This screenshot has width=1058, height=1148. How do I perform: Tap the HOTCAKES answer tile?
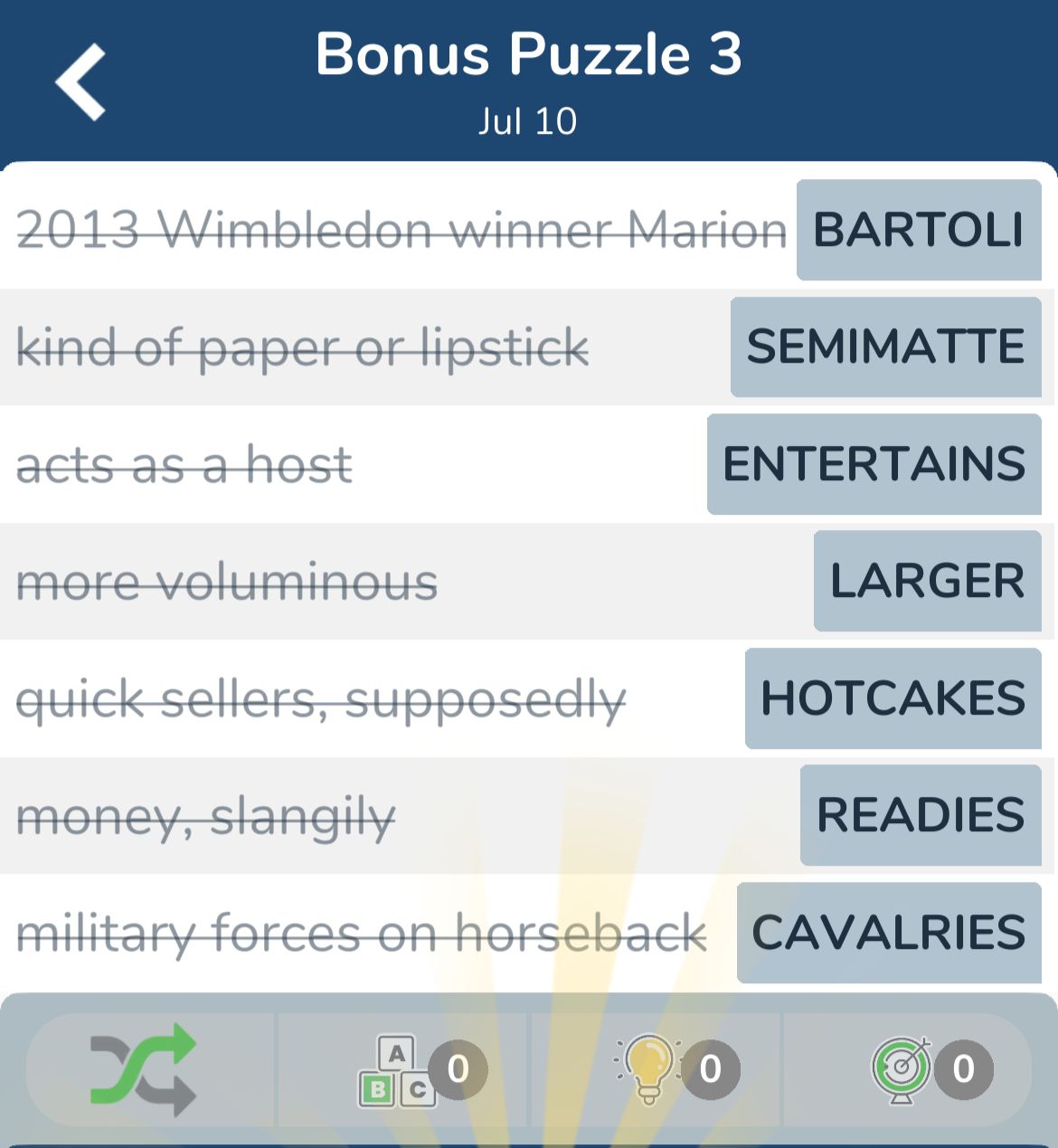click(893, 698)
